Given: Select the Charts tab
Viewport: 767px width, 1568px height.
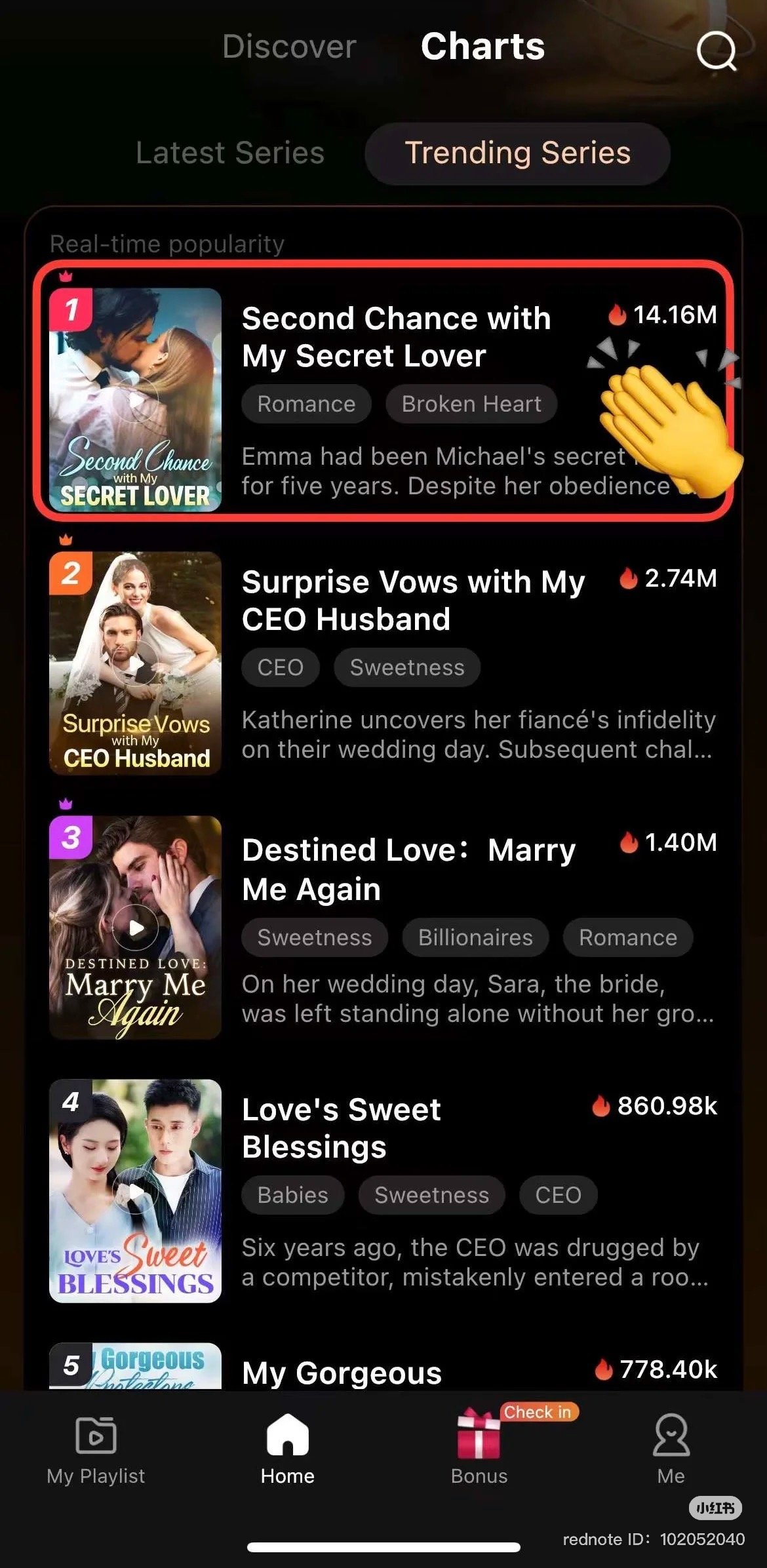Looking at the screenshot, I should pyautogui.click(x=482, y=47).
